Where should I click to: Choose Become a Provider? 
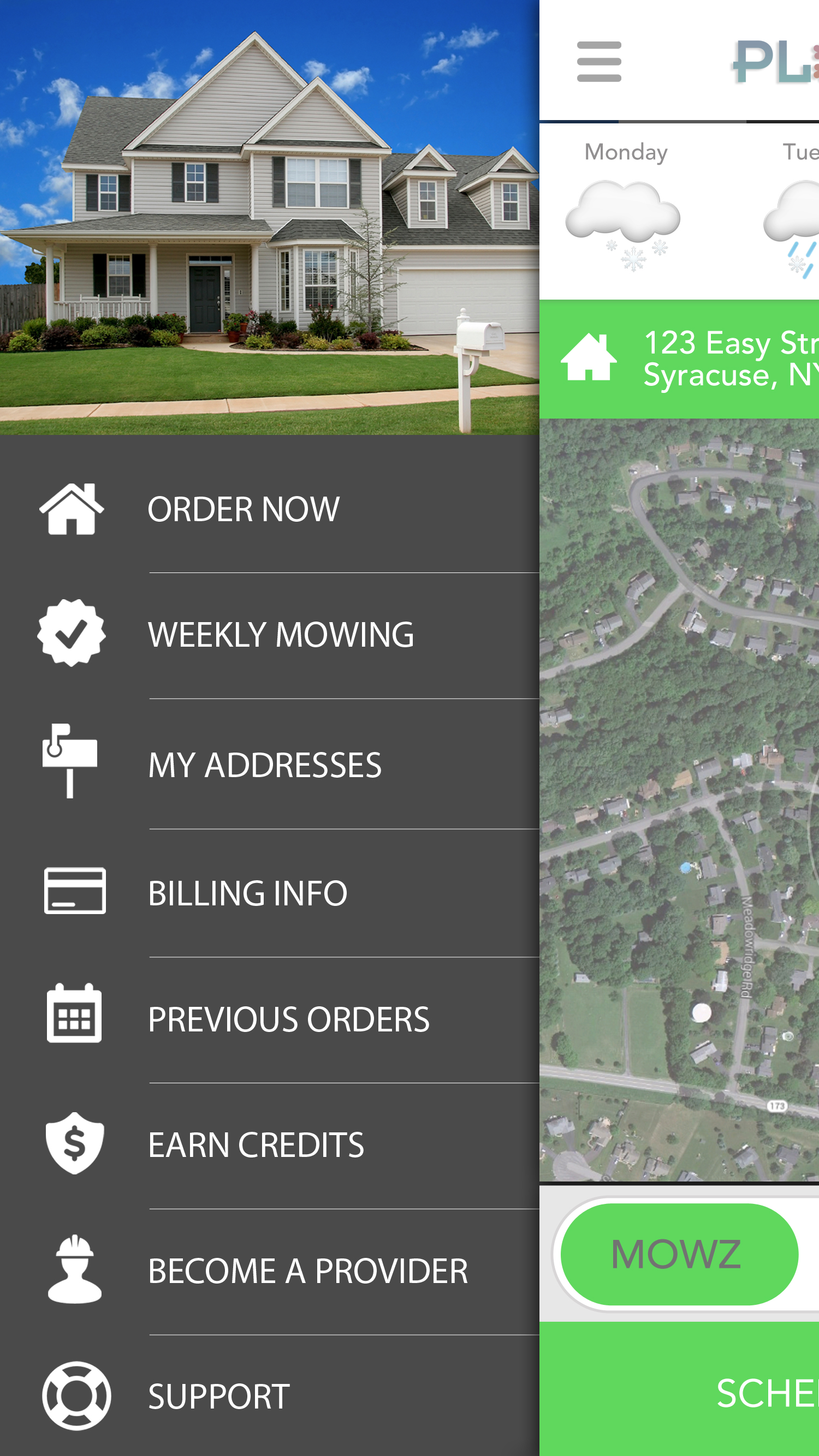click(308, 1270)
